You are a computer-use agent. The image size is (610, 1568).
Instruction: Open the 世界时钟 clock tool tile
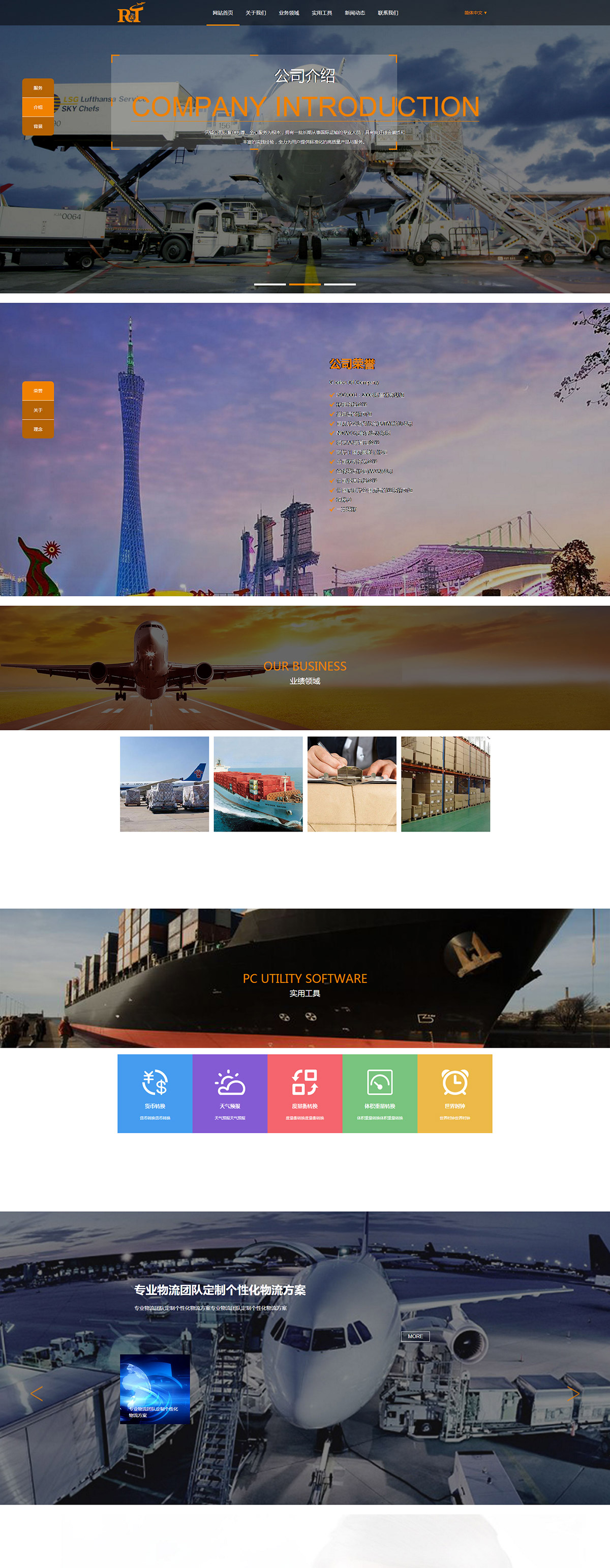pyautogui.click(x=454, y=1093)
